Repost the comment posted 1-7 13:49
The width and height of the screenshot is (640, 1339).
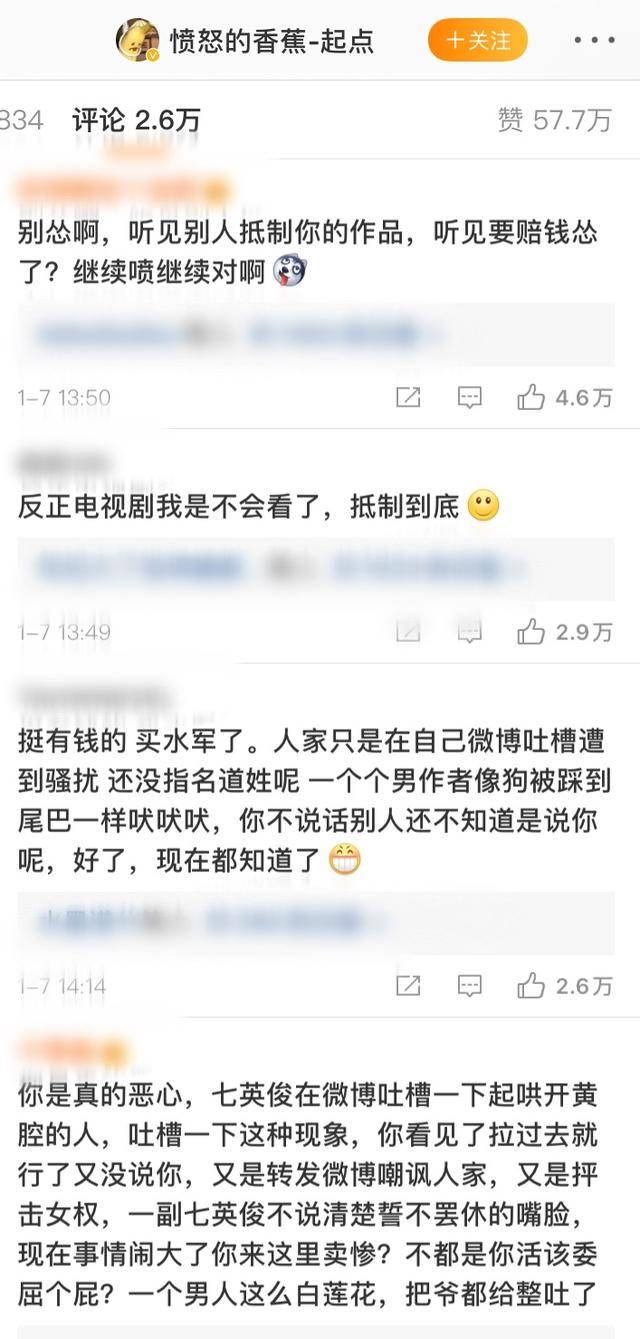pyautogui.click(x=407, y=632)
